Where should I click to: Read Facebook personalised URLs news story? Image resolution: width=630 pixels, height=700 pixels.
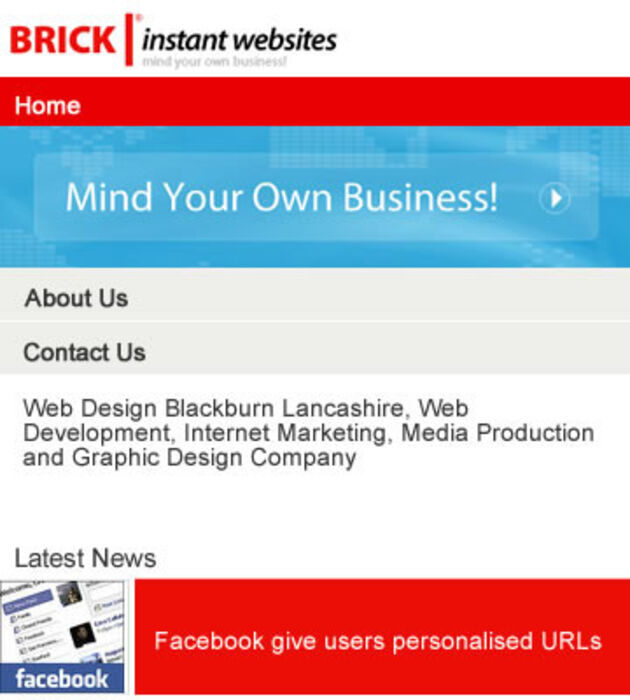(x=378, y=640)
